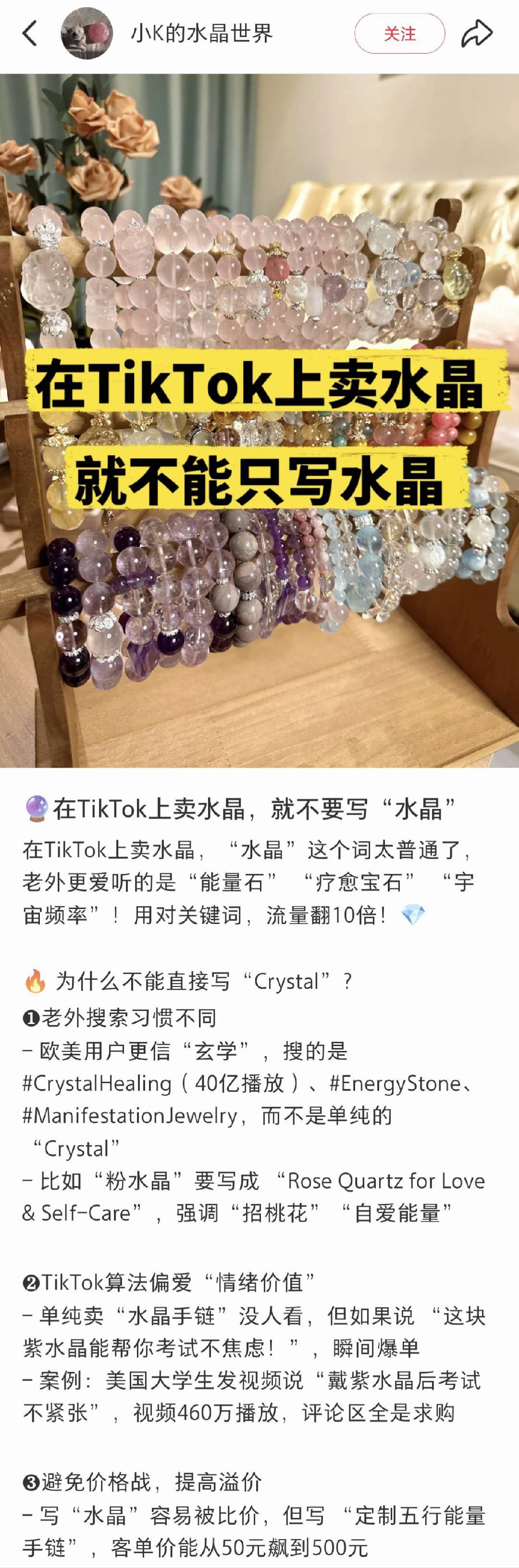Open the #EnergyStone hashtag
The height and width of the screenshot is (1568, 519).
[x=395, y=1084]
